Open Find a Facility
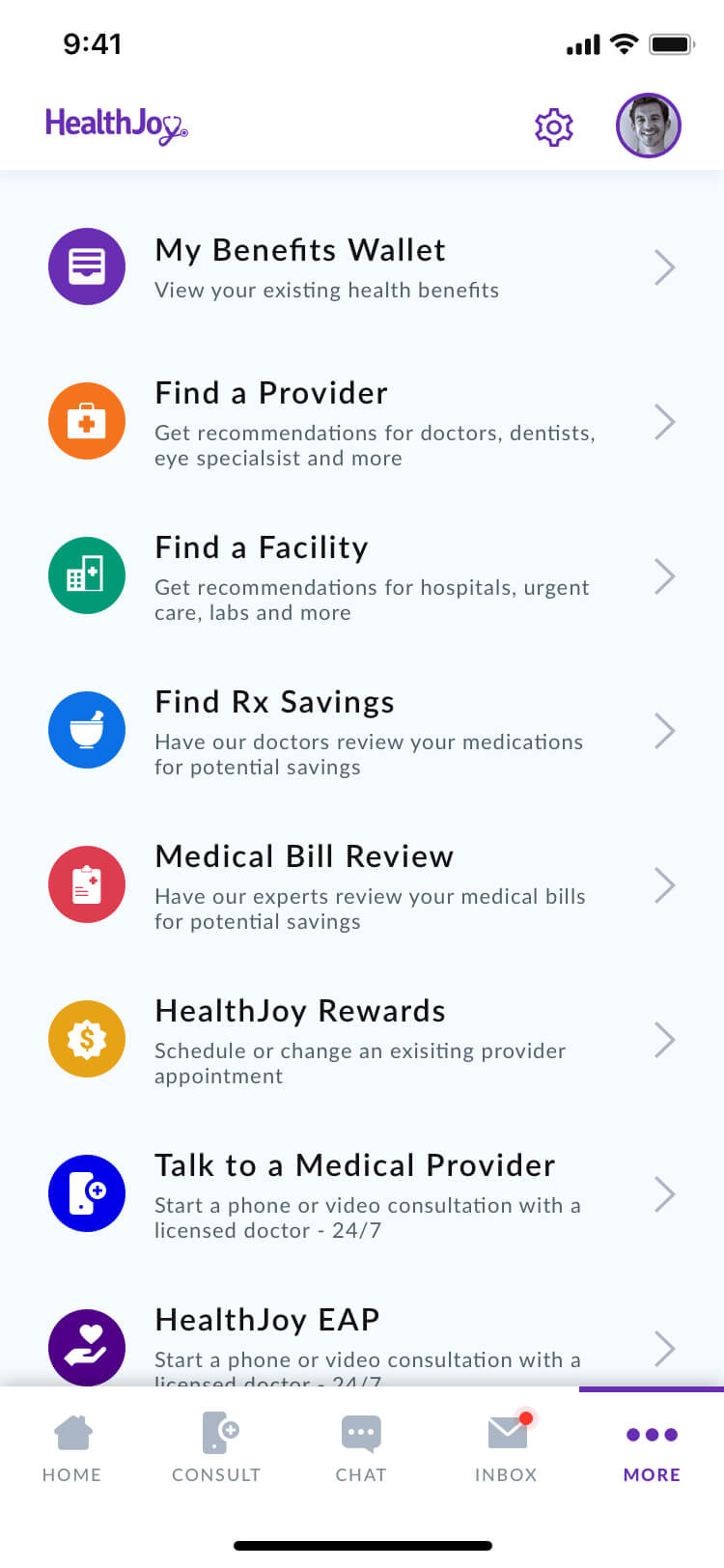This screenshot has width=724, height=1568. (x=361, y=576)
